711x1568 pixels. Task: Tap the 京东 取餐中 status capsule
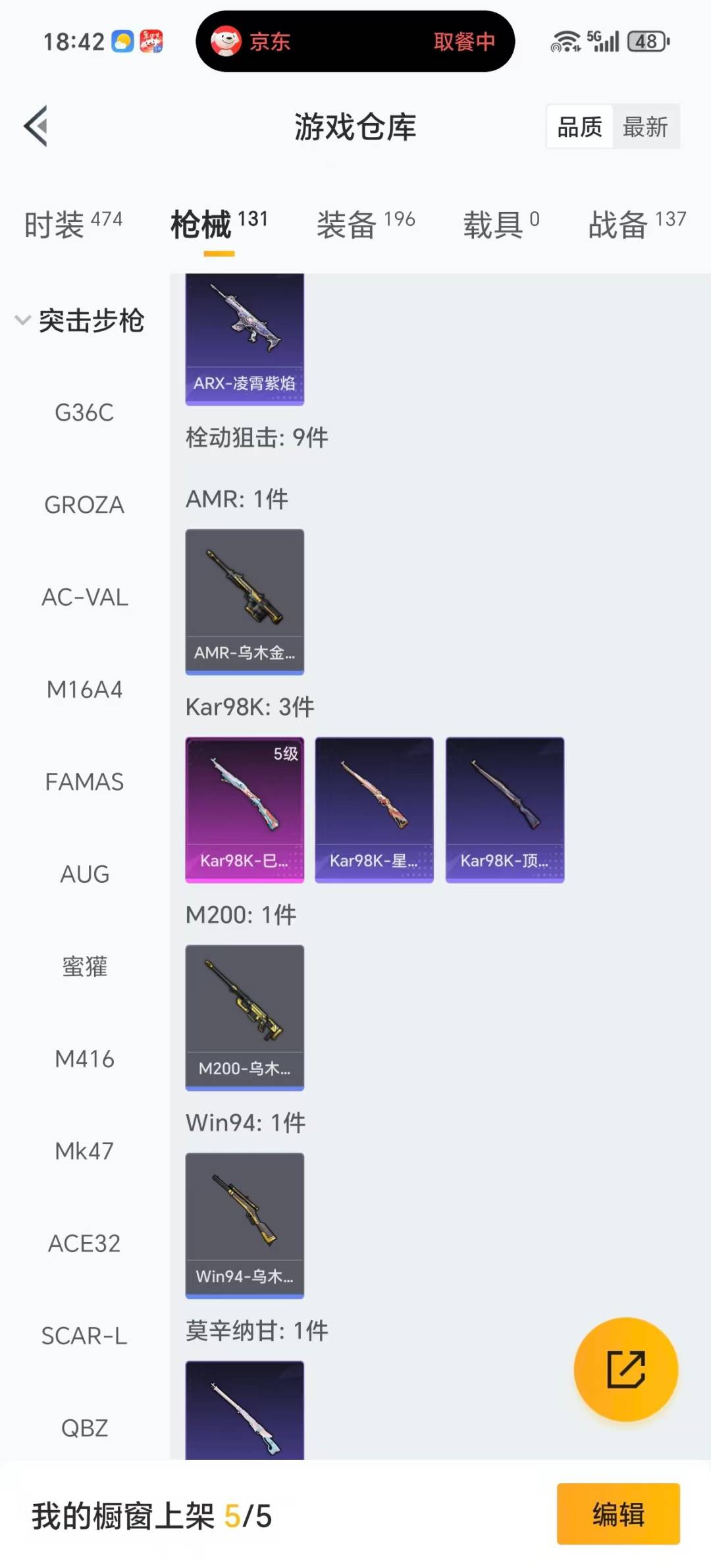355,41
